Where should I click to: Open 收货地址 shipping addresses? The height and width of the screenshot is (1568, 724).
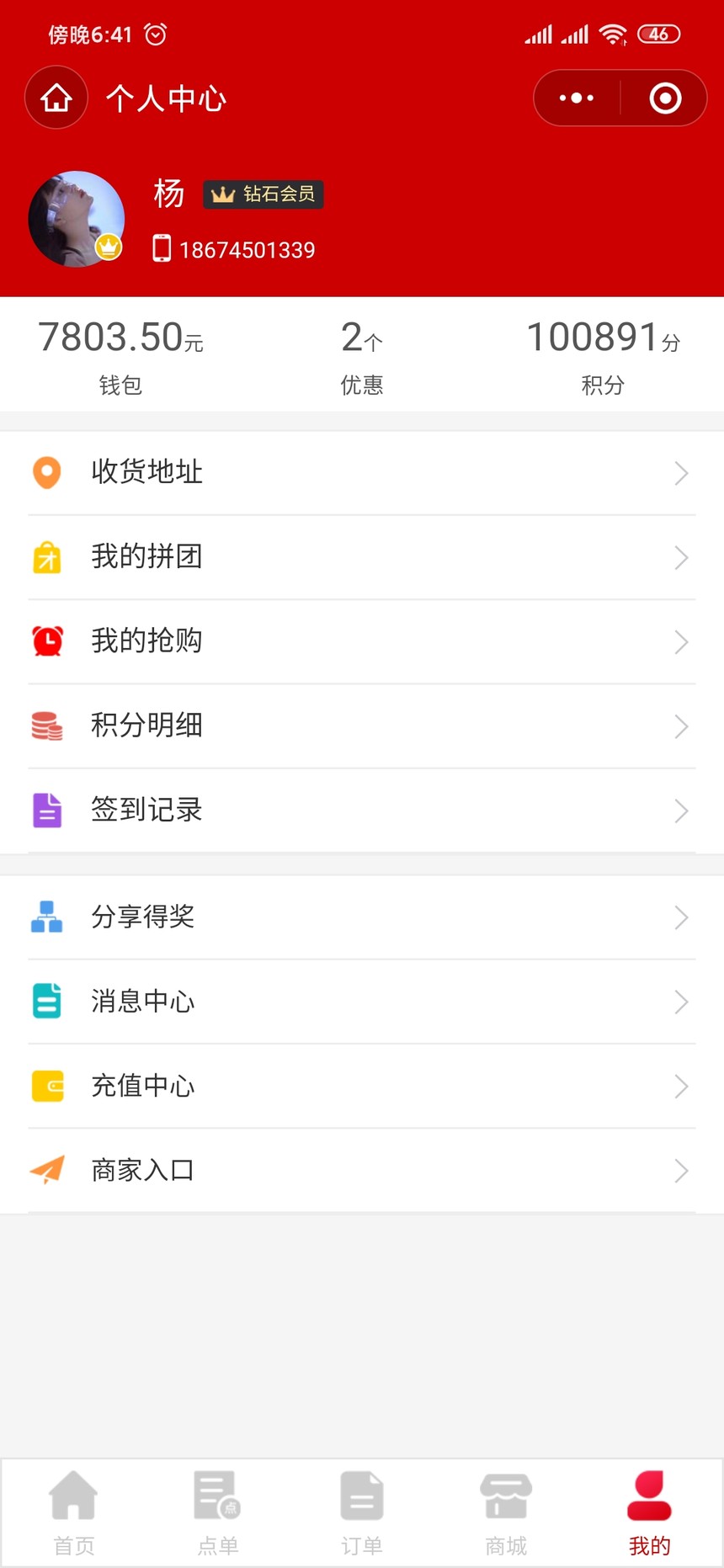(x=362, y=472)
